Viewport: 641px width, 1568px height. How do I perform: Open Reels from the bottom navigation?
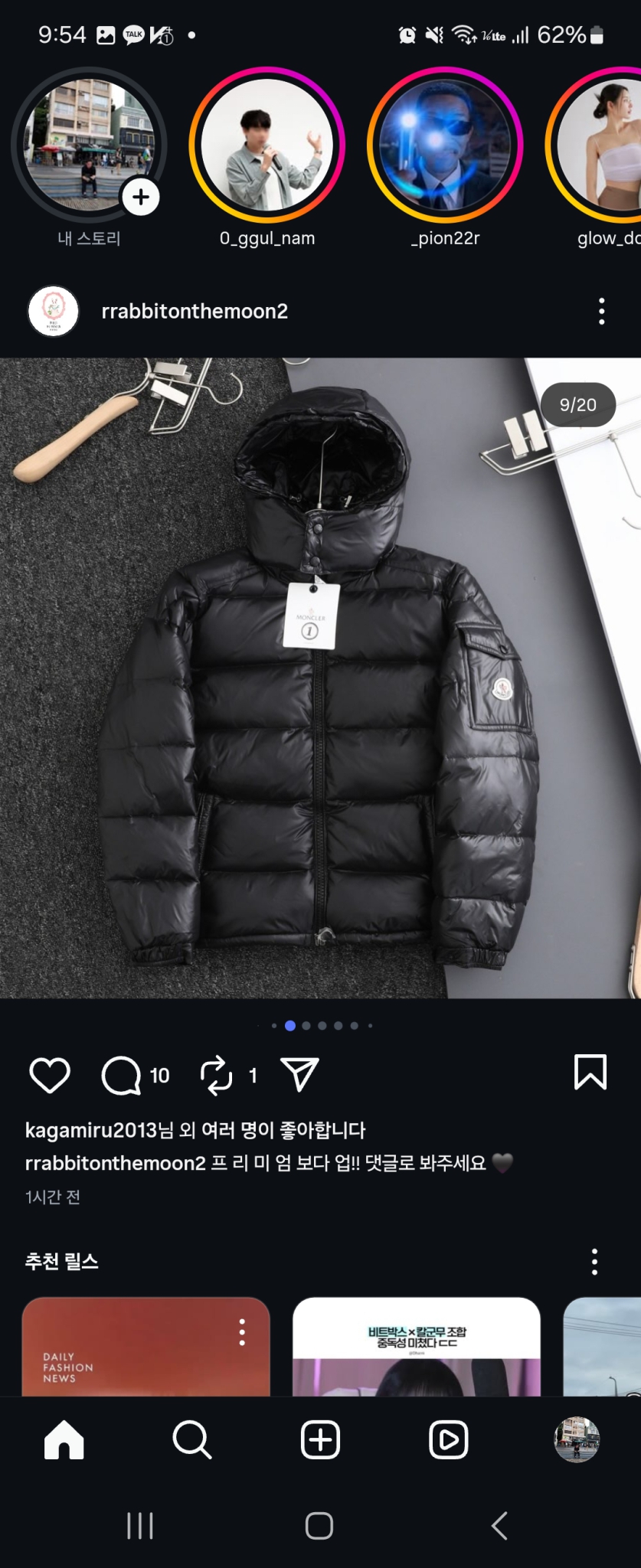coord(449,1440)
